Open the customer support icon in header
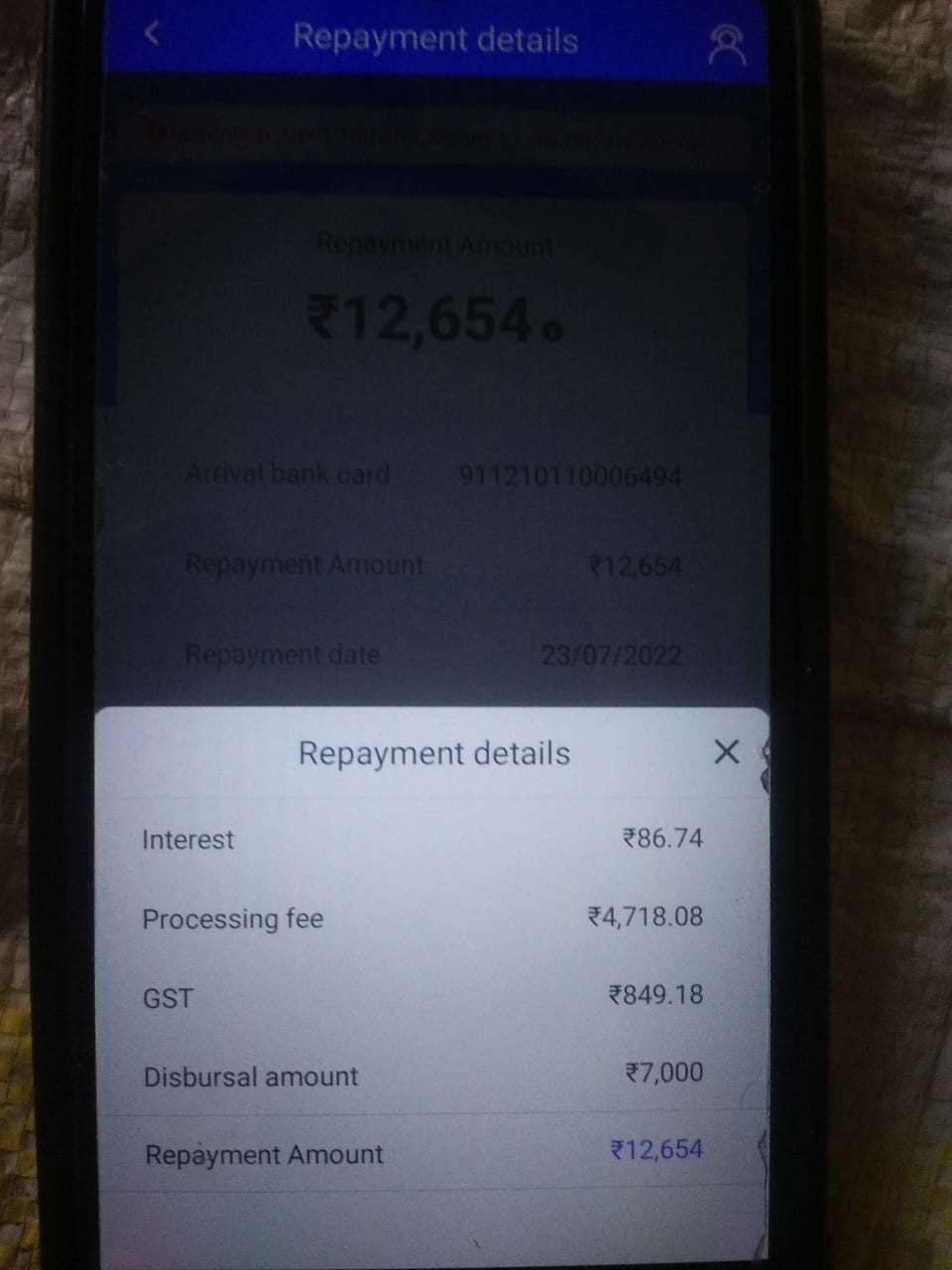Screen dimensions: 952x1270 pos(726,45)
